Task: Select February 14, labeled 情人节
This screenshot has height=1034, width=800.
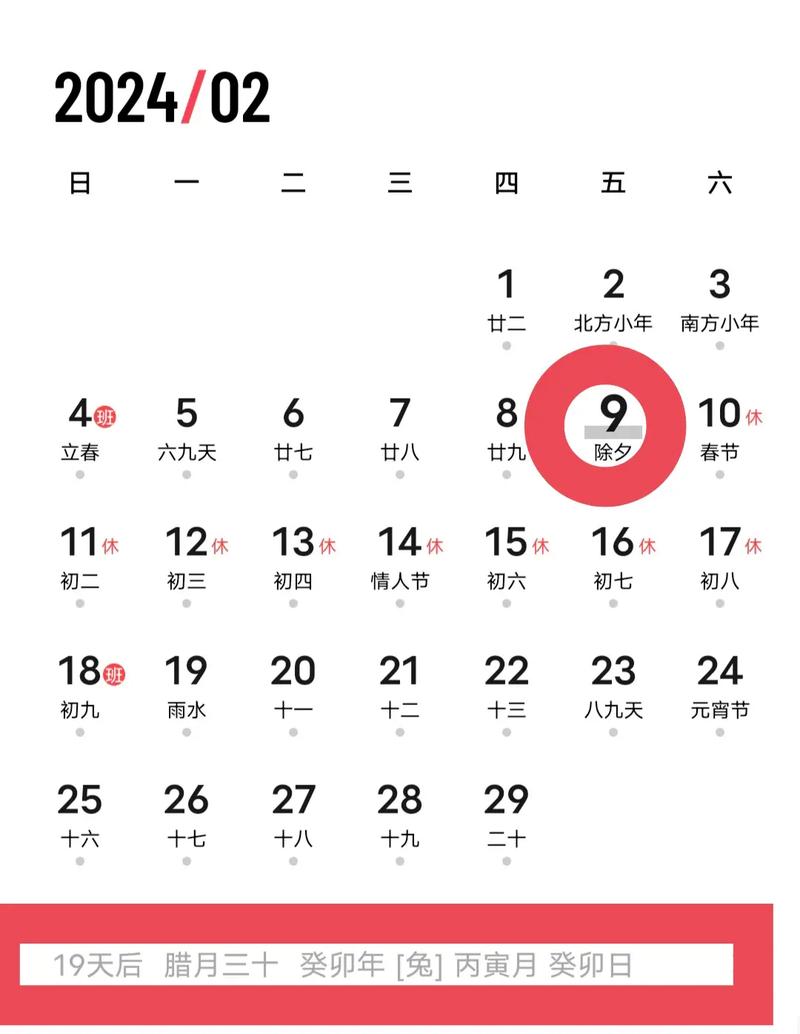Action: pos(400,557)
